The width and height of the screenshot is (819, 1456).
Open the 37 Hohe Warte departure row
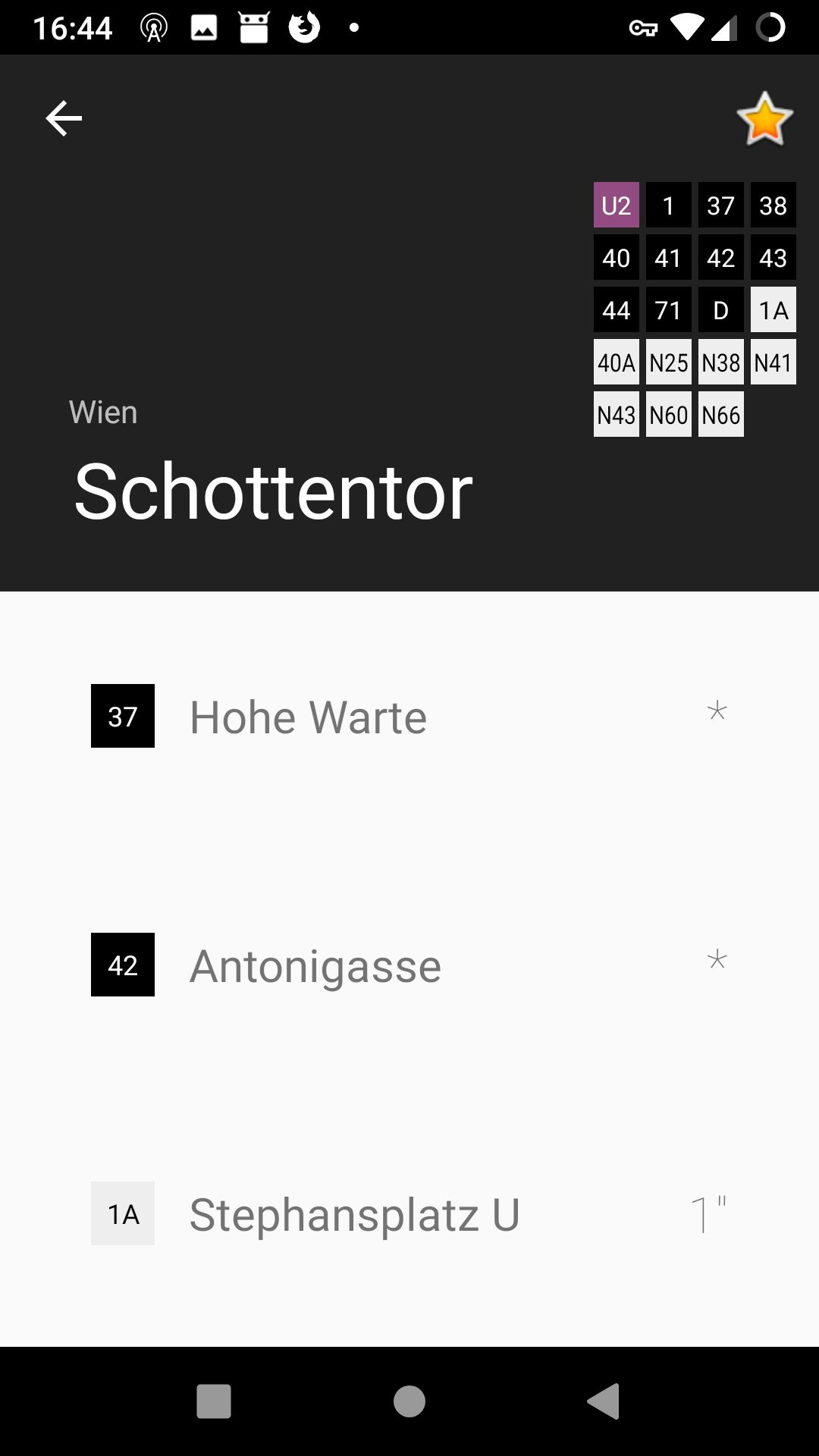[x=409, y=717]
